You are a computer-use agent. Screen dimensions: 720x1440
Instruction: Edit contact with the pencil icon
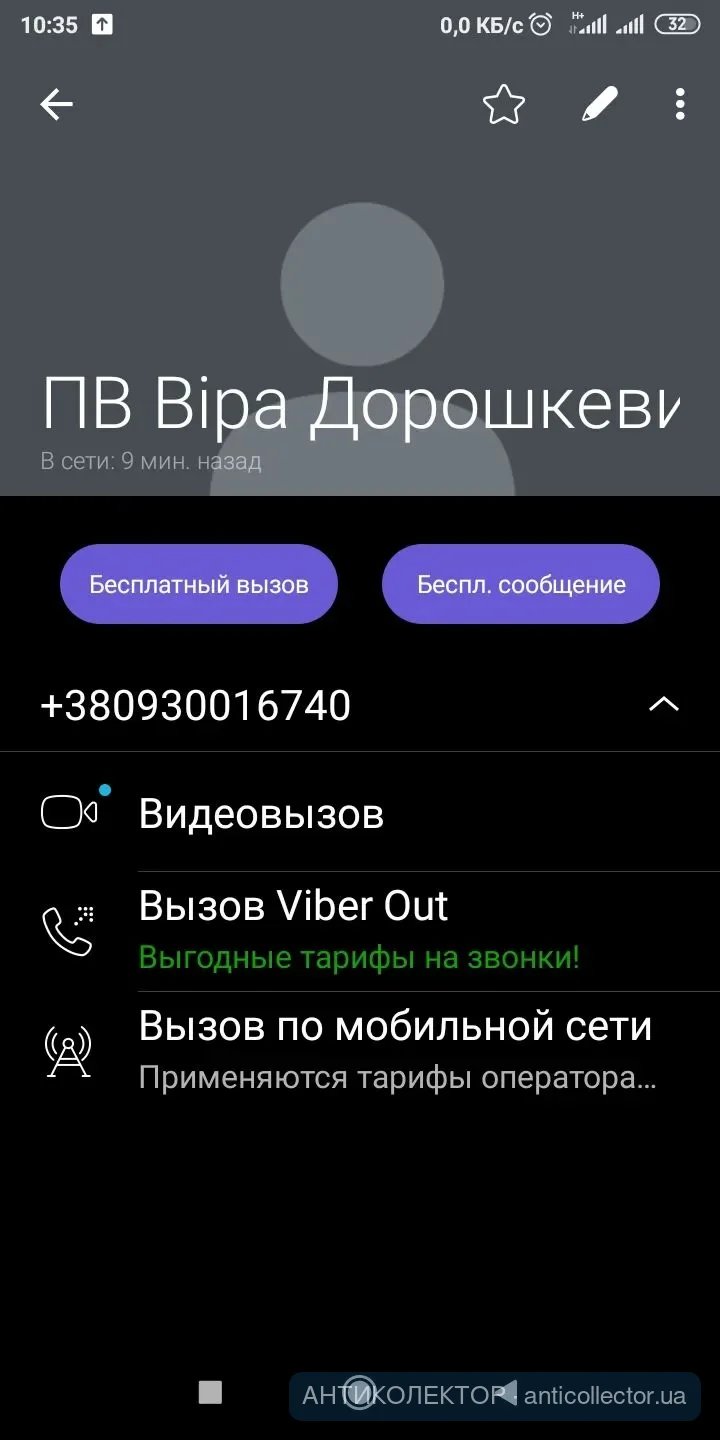tap(599, 104)
